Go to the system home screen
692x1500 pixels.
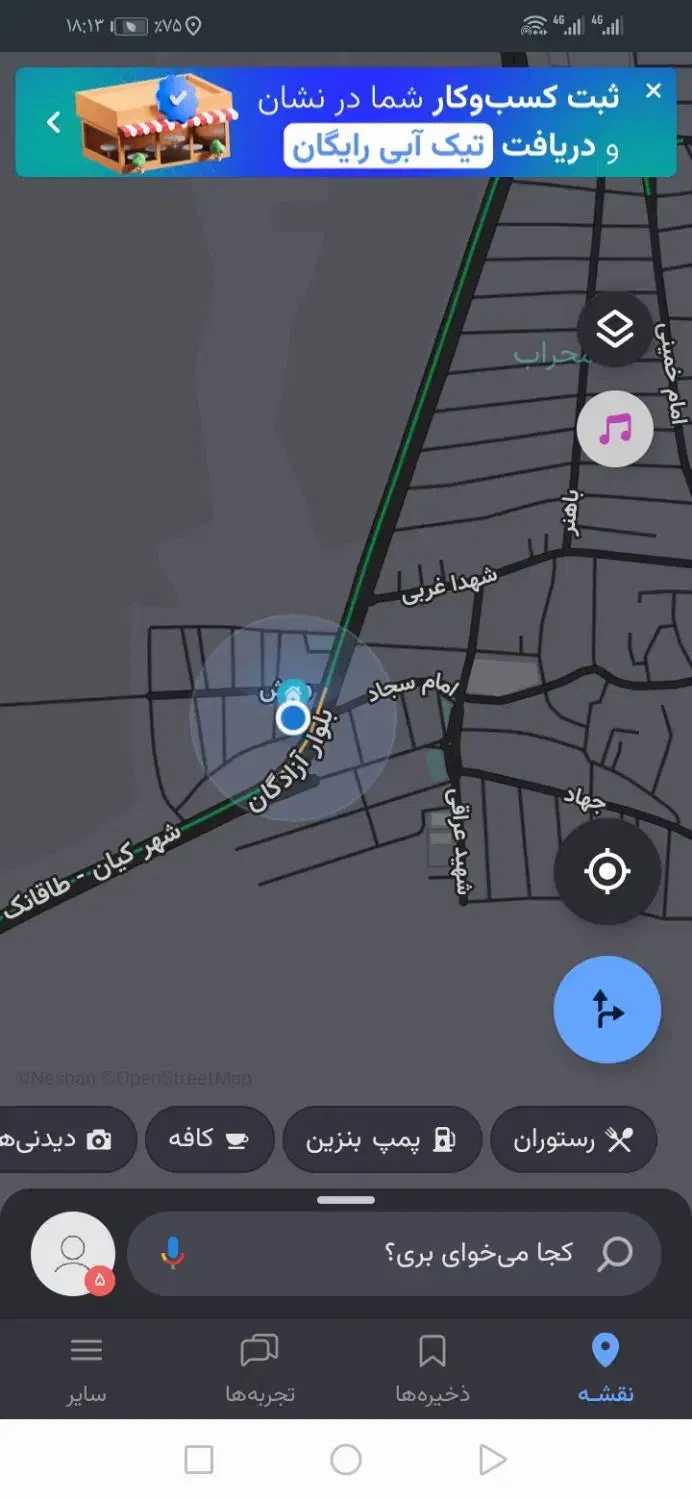(x=346, y=1460)
